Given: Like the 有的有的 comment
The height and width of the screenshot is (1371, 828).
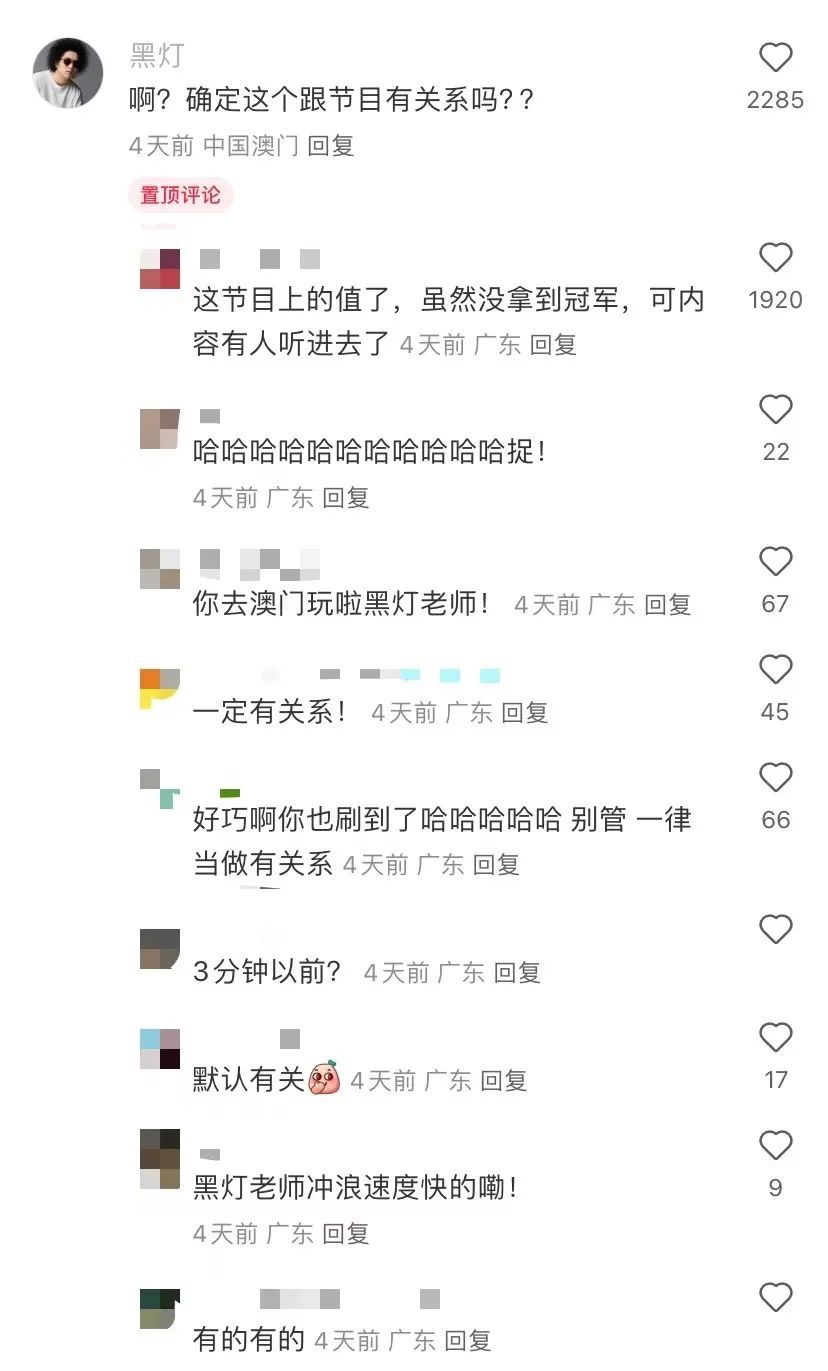Looking at the screenshot, I should click(x=775, y=1298).
